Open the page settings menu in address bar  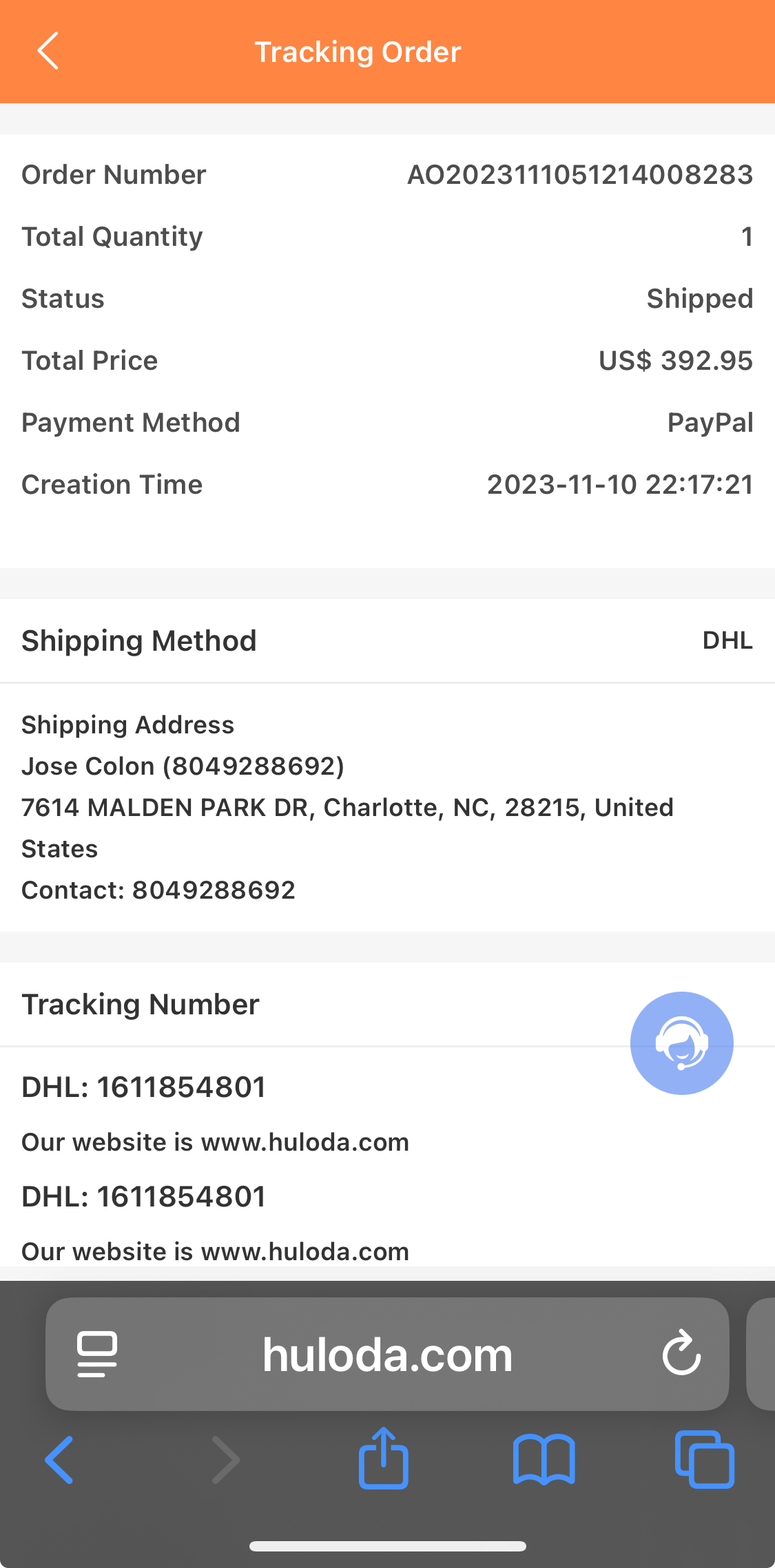click(97, 1354)
